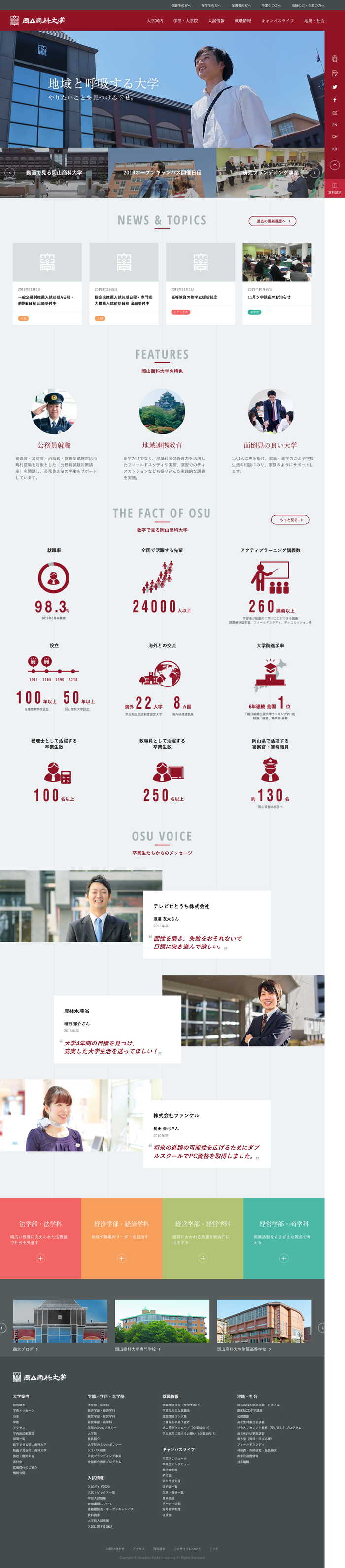This screenshot has height=1568, width=345.
Task: Open the Facebook icon in the side bar
Action: point(335,100)
